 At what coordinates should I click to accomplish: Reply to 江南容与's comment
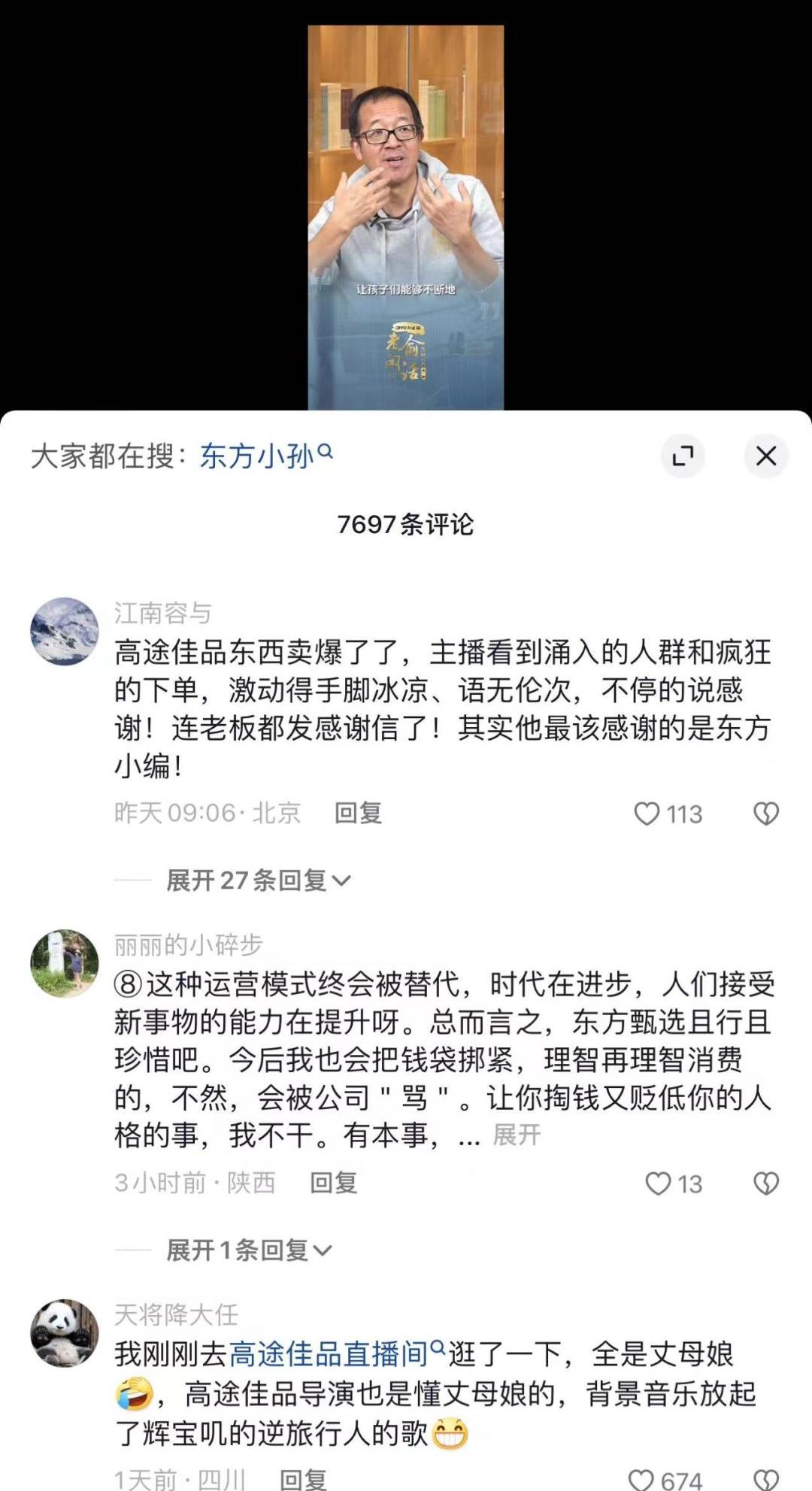[x=358, y=813]
